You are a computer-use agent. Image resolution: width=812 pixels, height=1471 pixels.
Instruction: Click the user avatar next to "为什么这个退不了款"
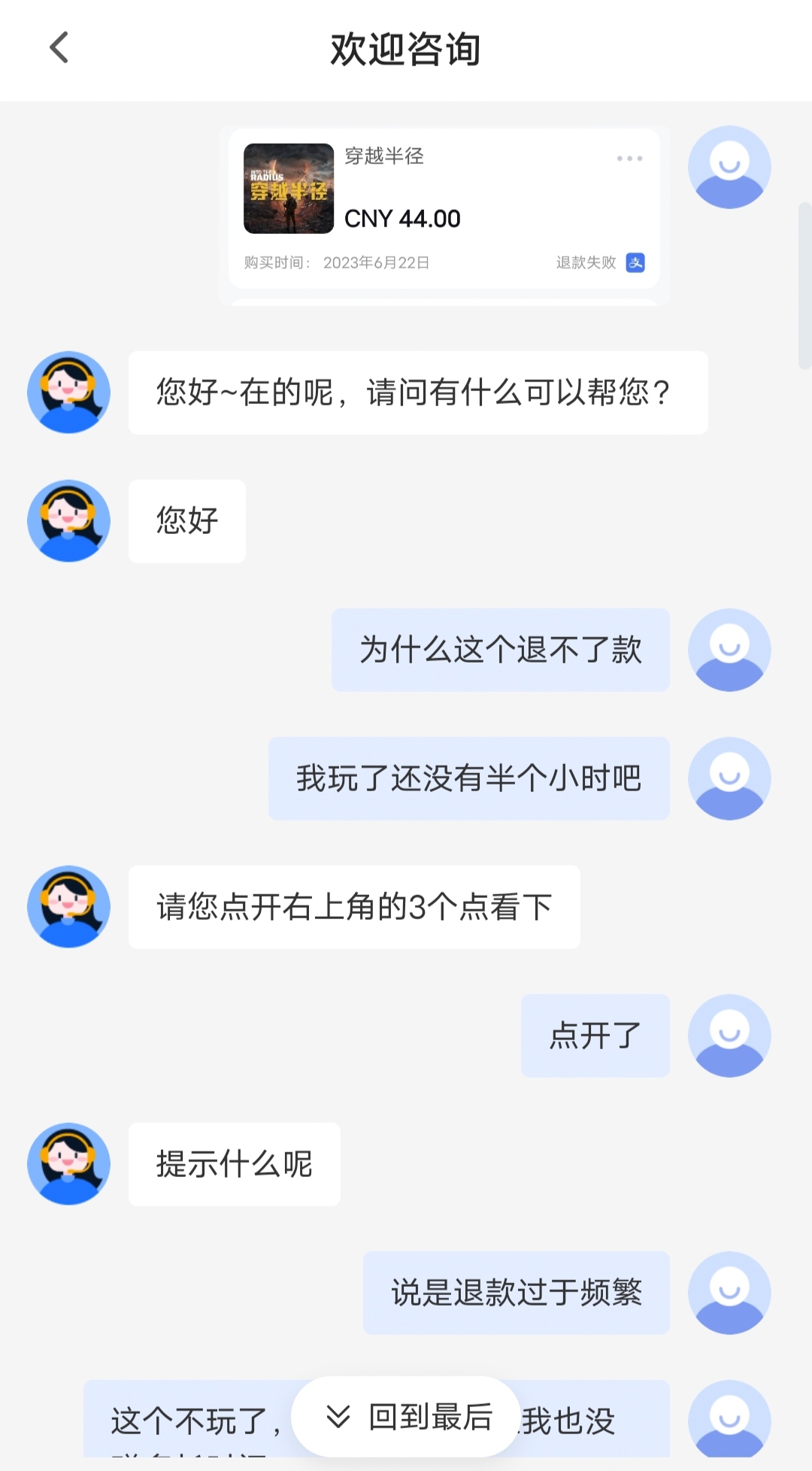[x=729, y=649]
